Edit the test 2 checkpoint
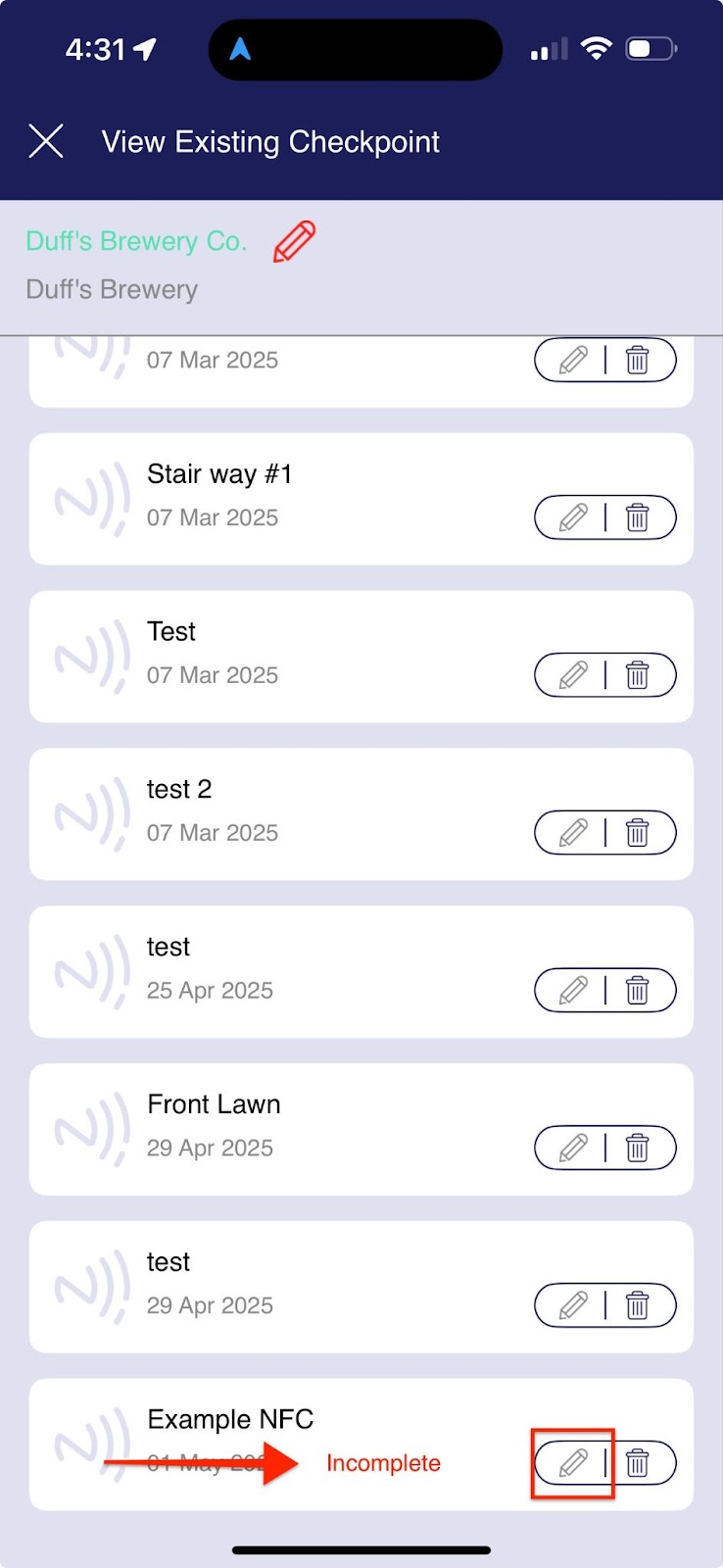 573,833
